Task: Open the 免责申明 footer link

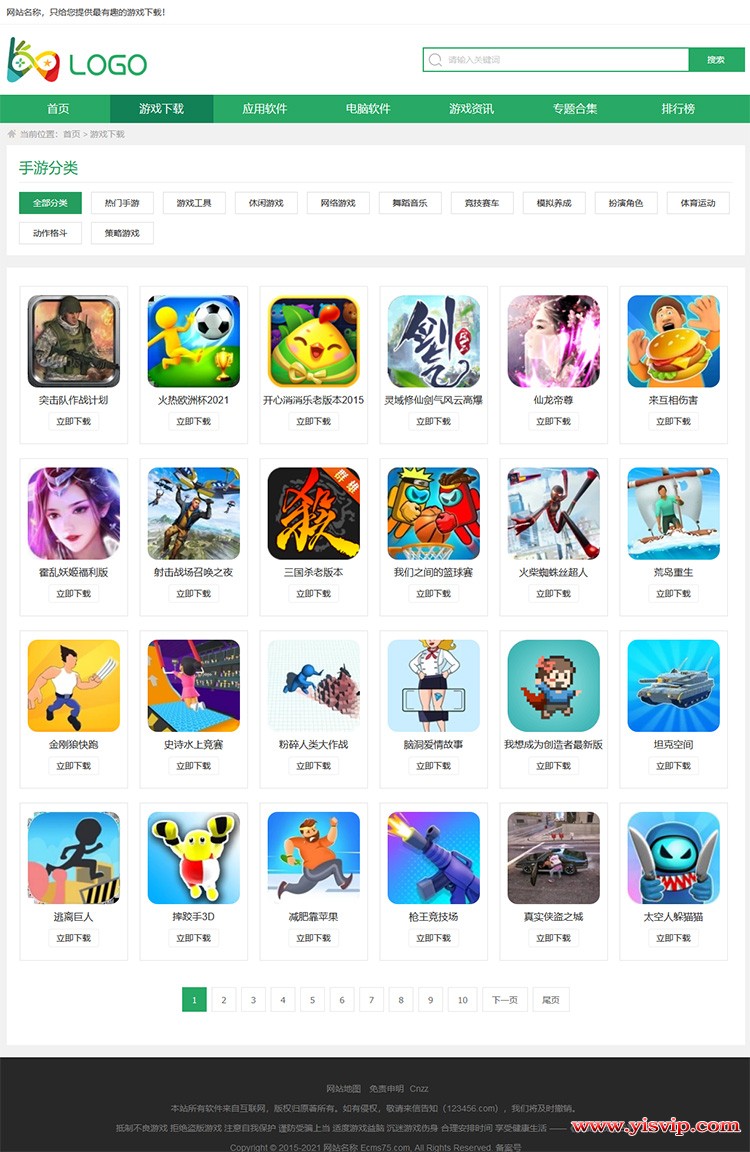Action: point(386,1088)
